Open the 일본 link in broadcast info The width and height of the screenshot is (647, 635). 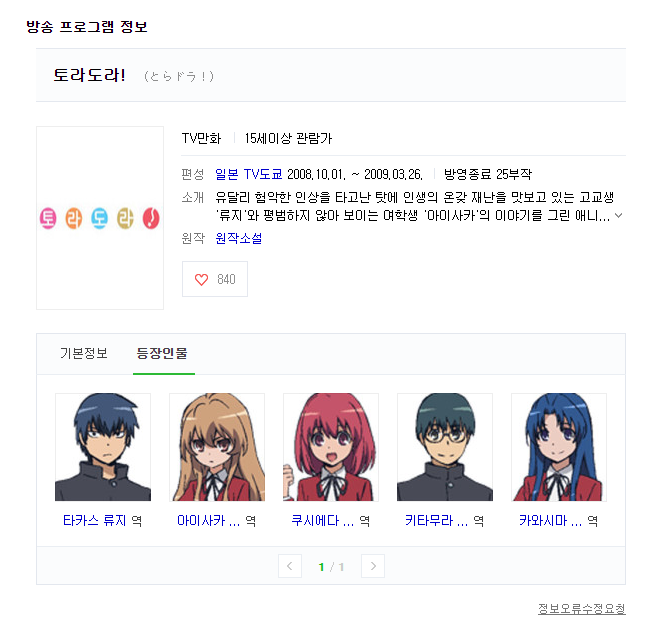pyautogui.click(x=226, y=174)
